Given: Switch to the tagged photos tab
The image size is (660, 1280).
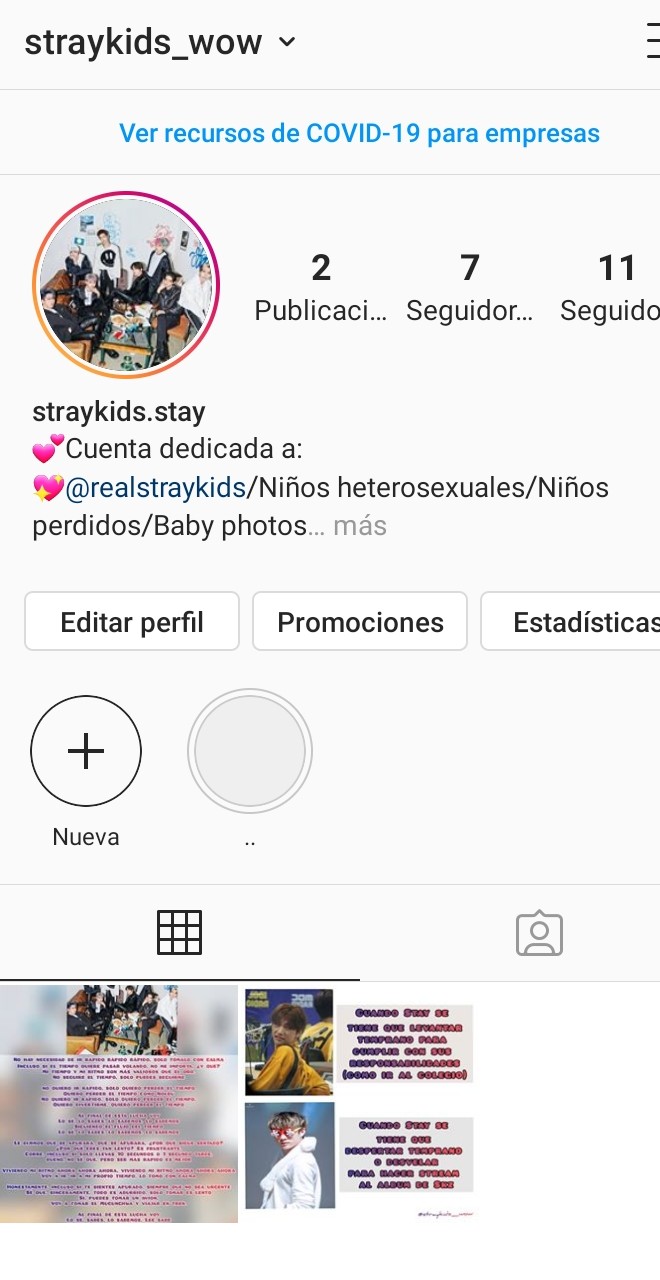Looking at the screenshot, I should 539,933.
